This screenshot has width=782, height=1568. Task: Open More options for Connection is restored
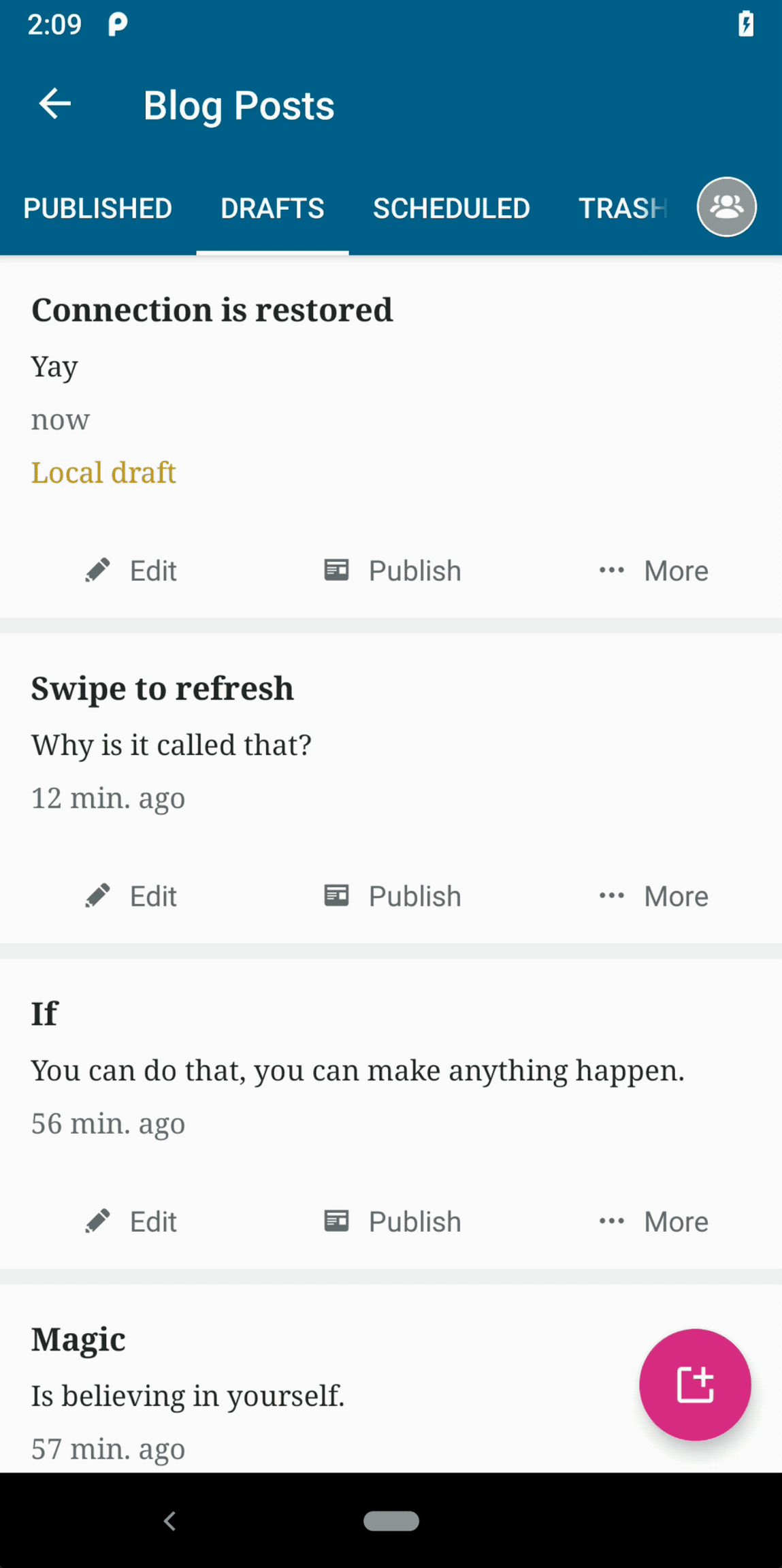click(653, 571)
